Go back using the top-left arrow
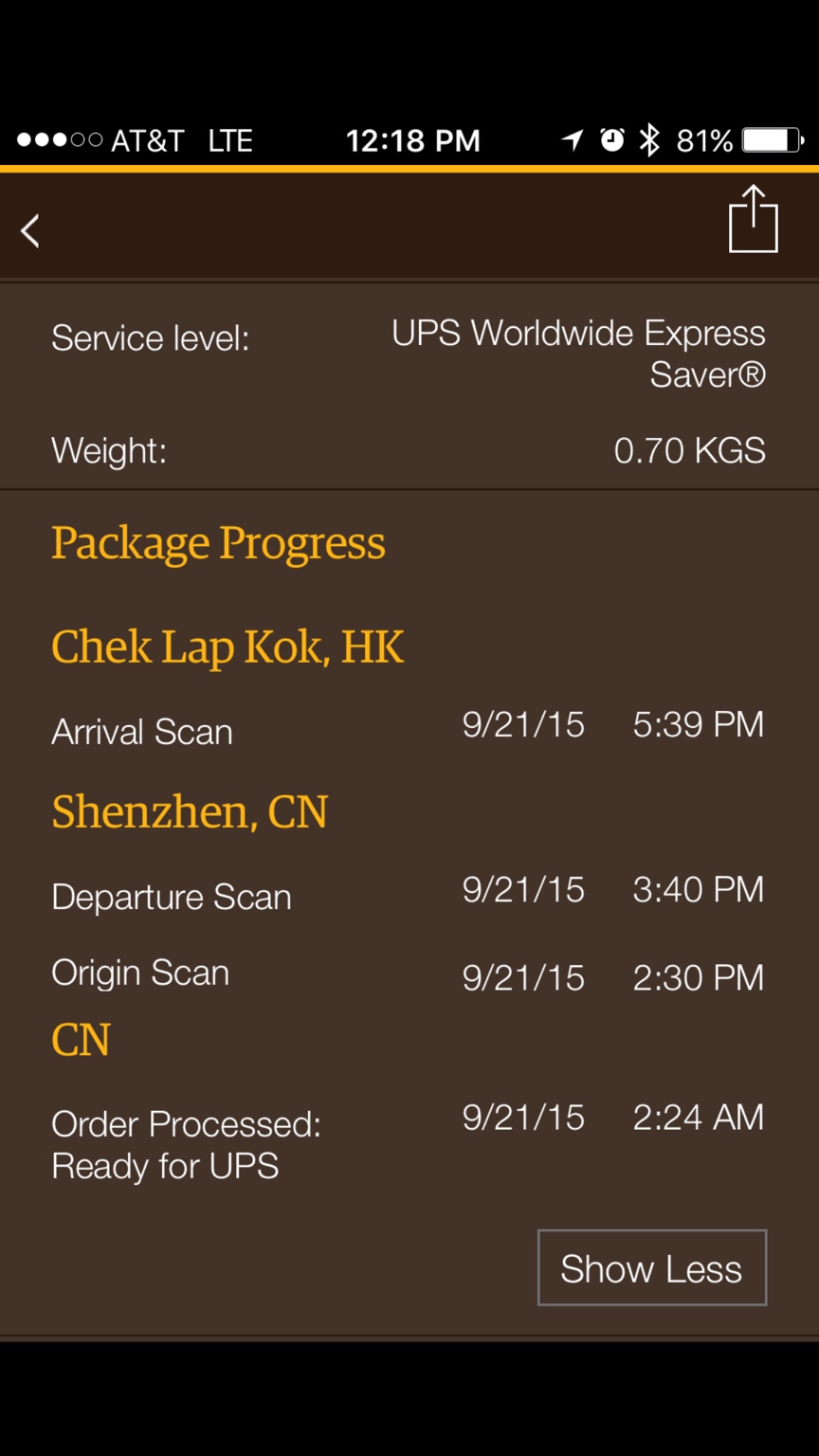This screenshot has height=1456, width=819. pos(31,230)
